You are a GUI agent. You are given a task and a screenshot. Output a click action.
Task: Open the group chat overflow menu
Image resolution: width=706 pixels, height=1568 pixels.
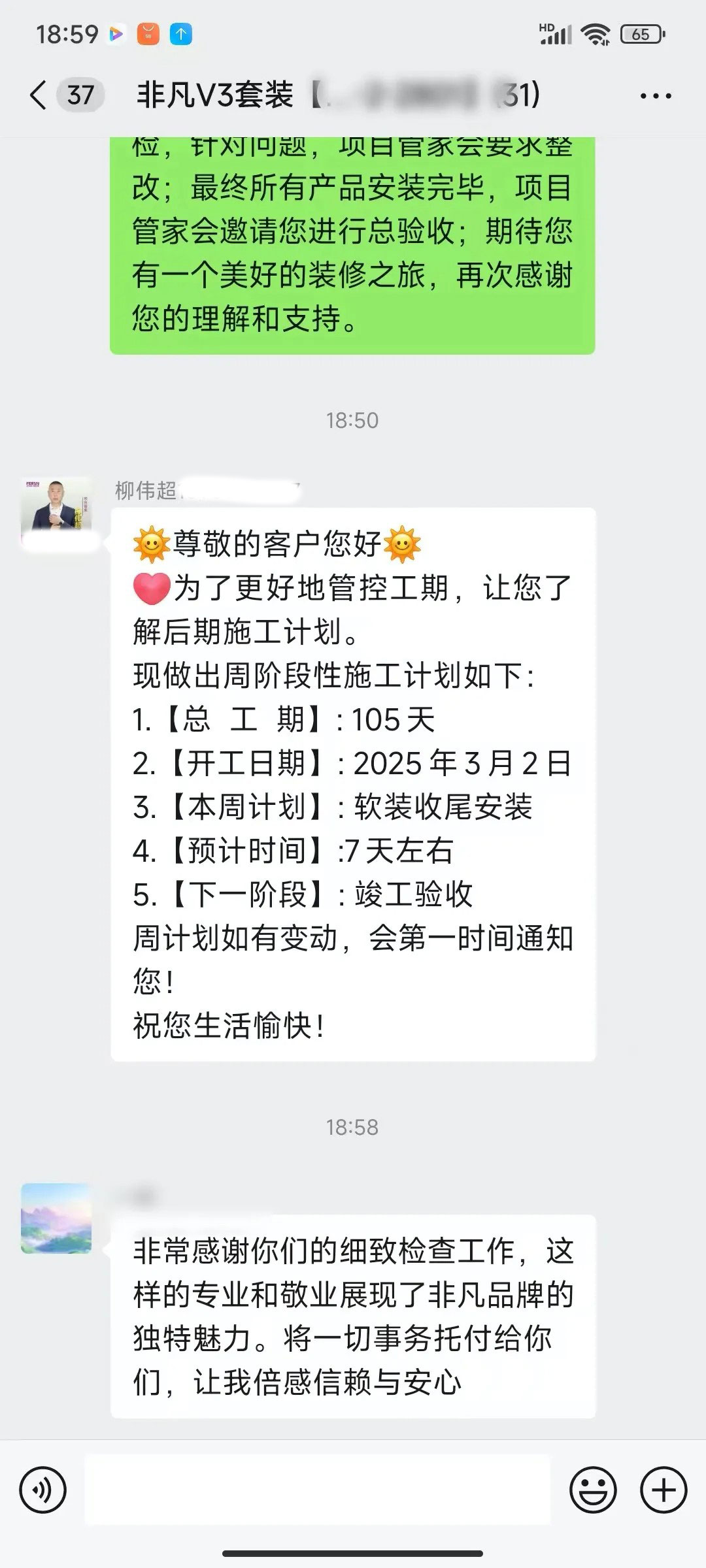(655, 97)
